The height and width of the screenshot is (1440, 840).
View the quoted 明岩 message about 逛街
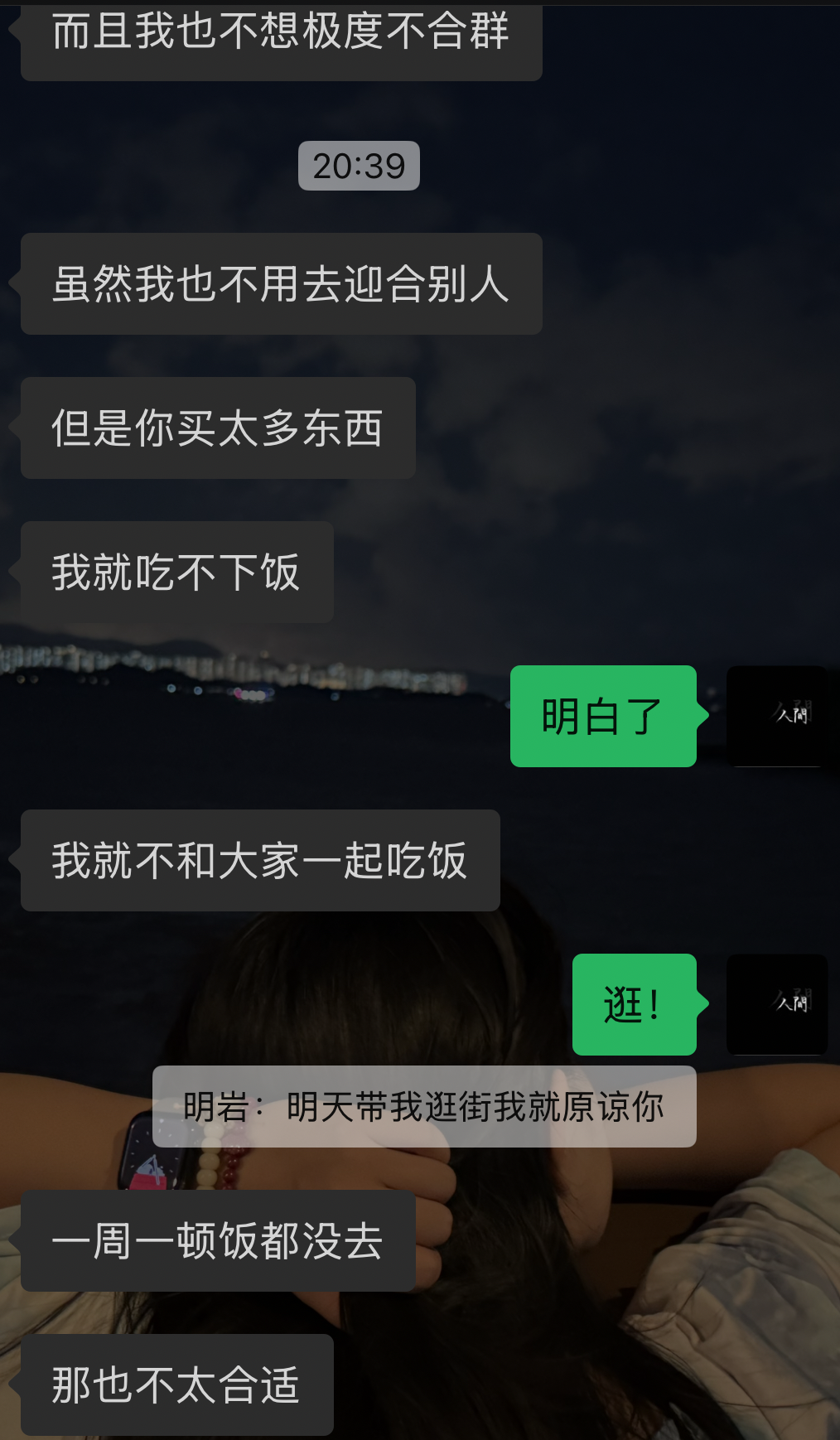pyautogui.click(x=424, y=1107)
